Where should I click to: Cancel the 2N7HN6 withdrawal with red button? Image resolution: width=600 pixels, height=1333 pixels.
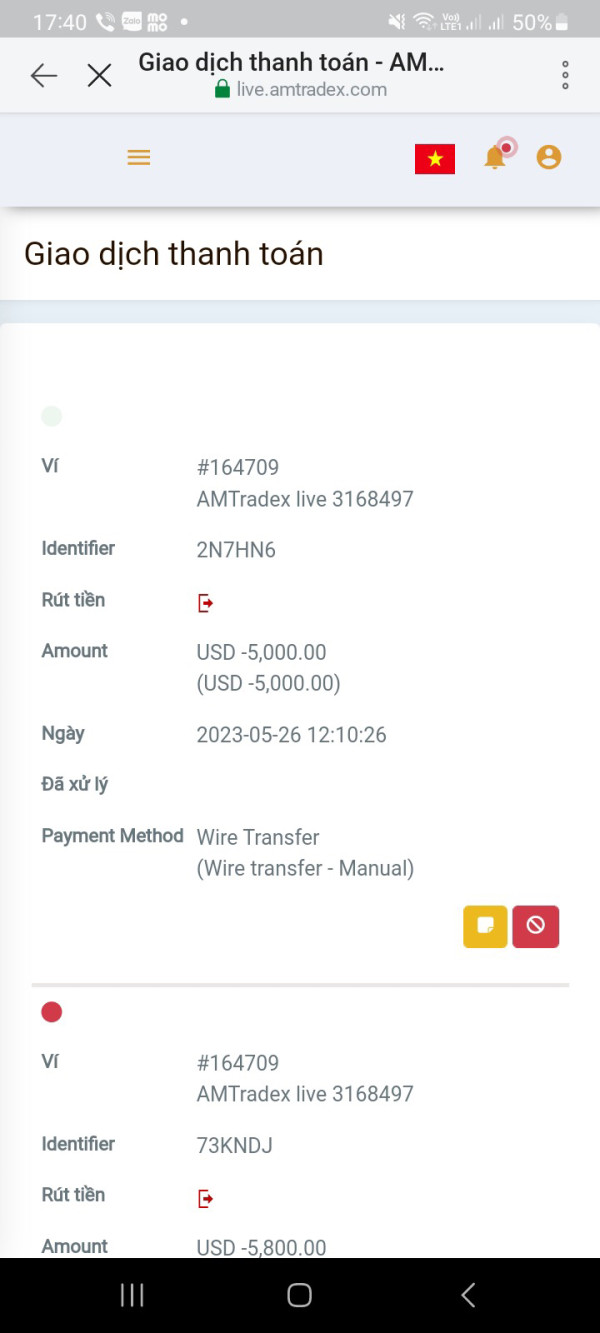point(536,926)
